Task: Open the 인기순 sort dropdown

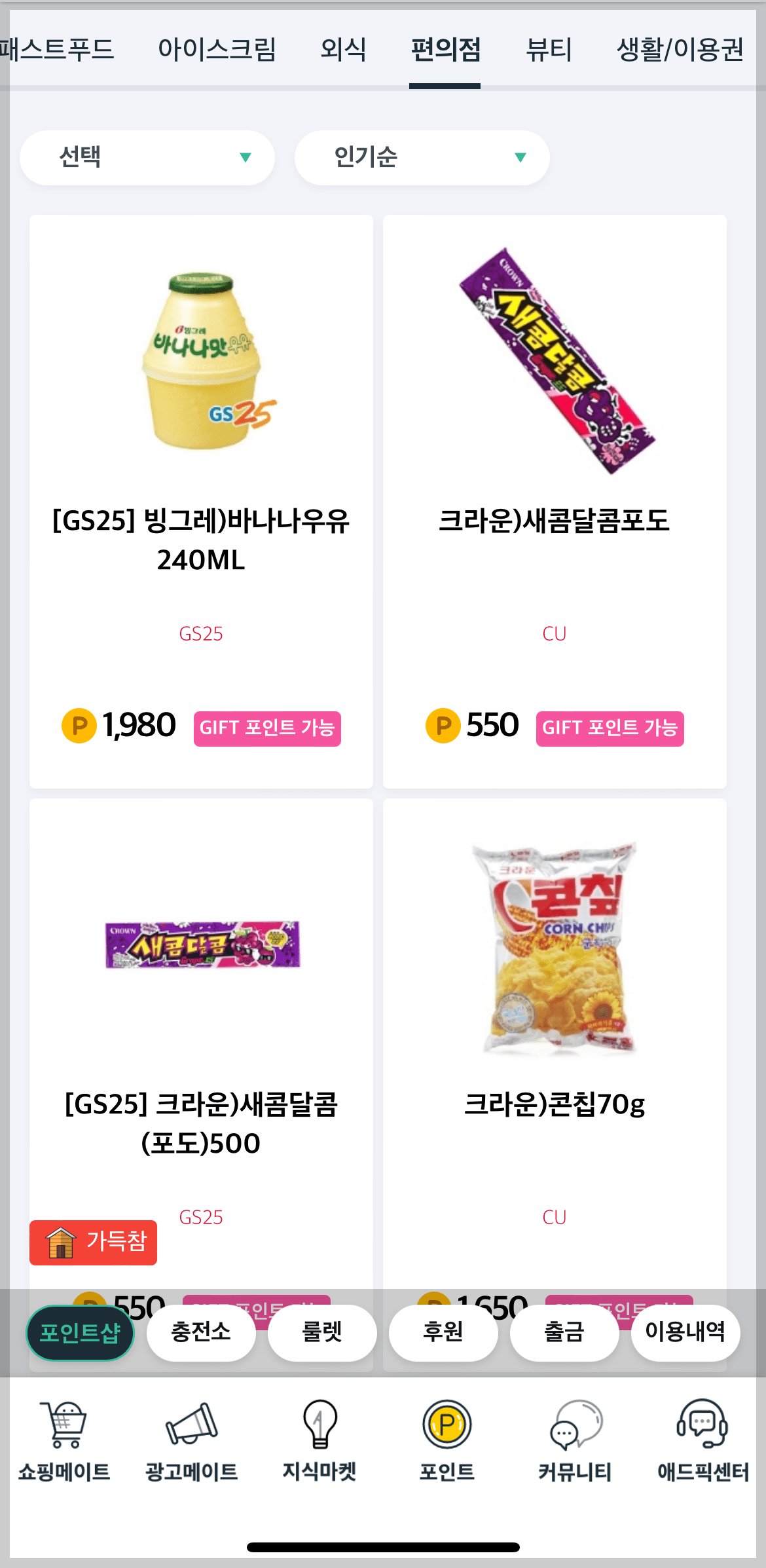Action: (422, 157)
